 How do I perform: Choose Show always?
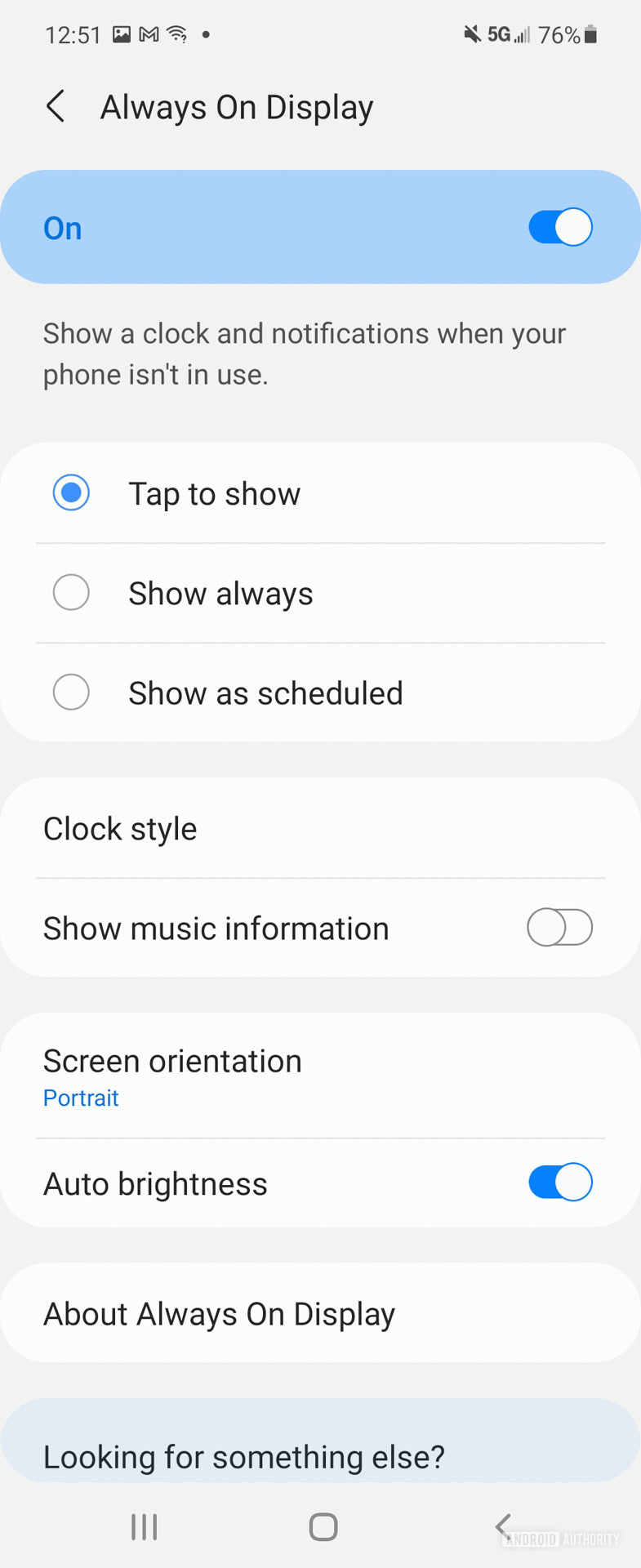[x=71, y=593]
